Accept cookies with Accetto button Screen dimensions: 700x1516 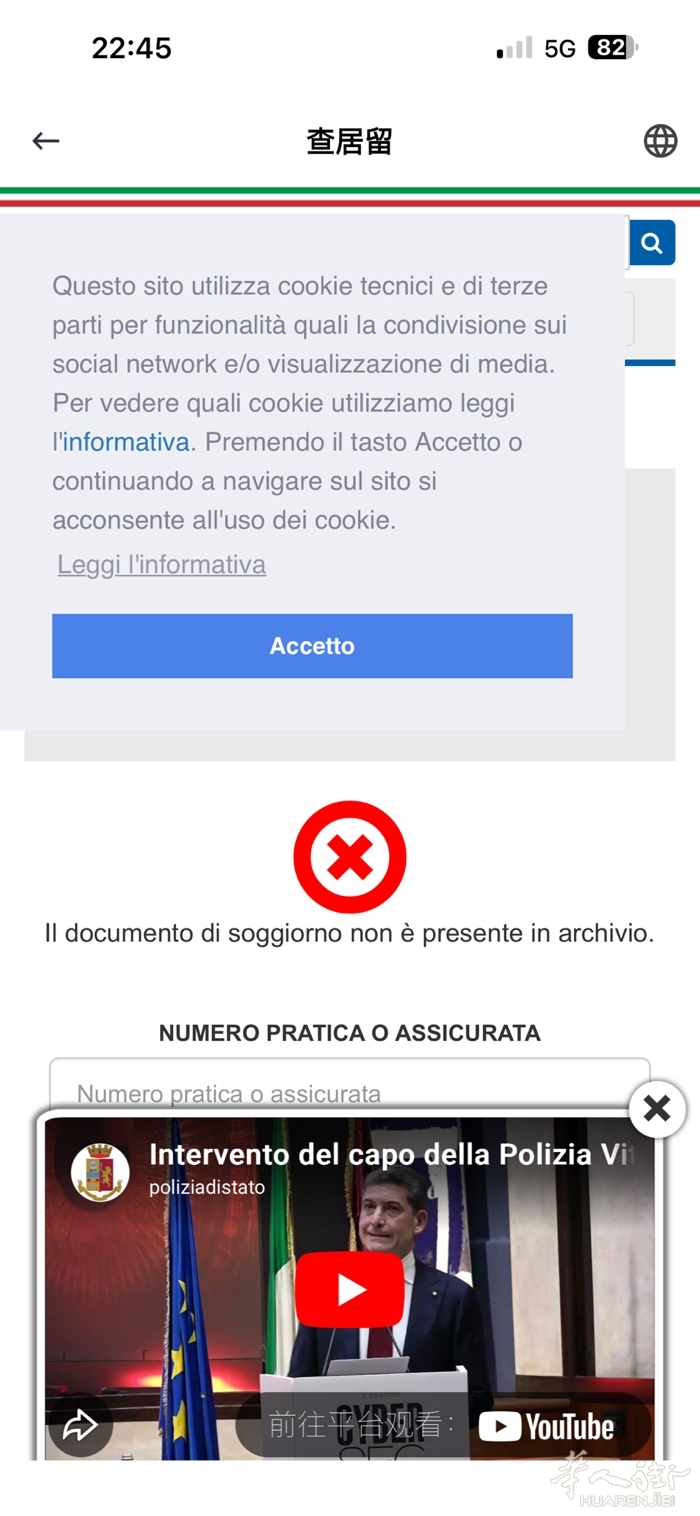(312, 646)
